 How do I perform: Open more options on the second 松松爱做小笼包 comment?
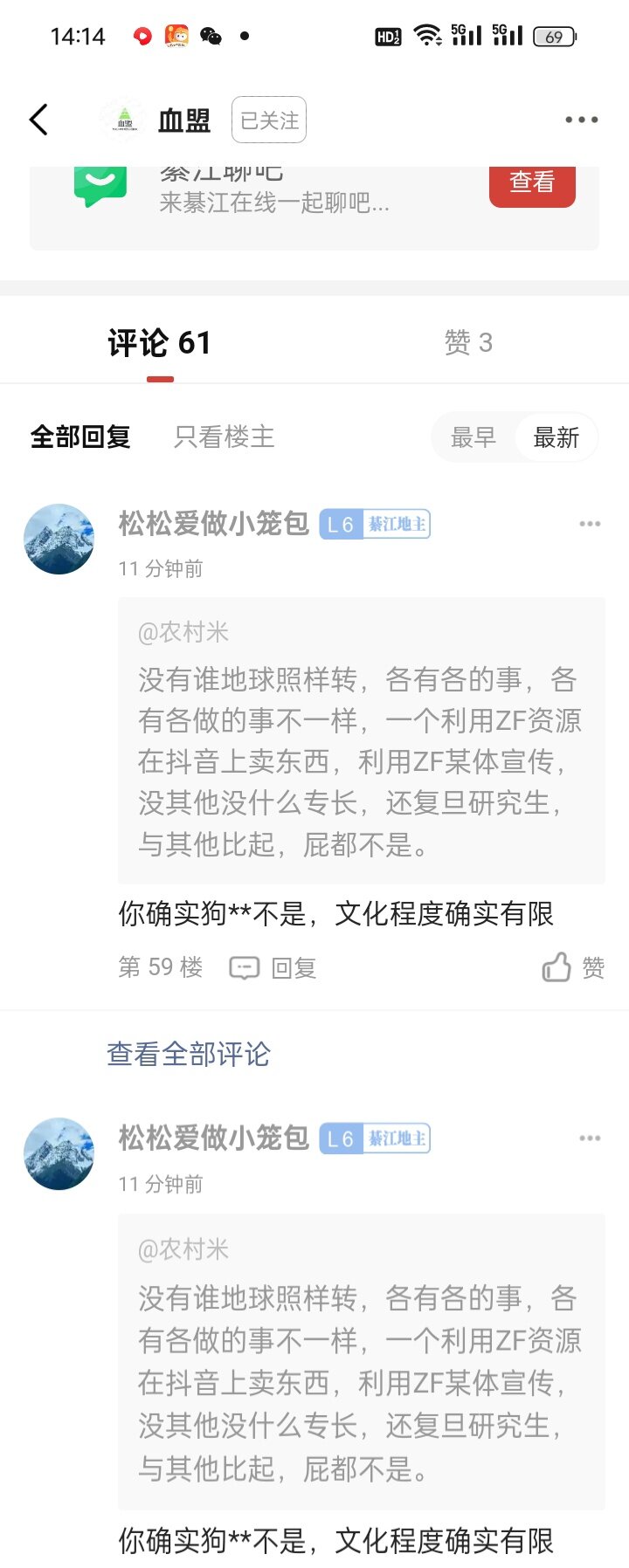590,1138
